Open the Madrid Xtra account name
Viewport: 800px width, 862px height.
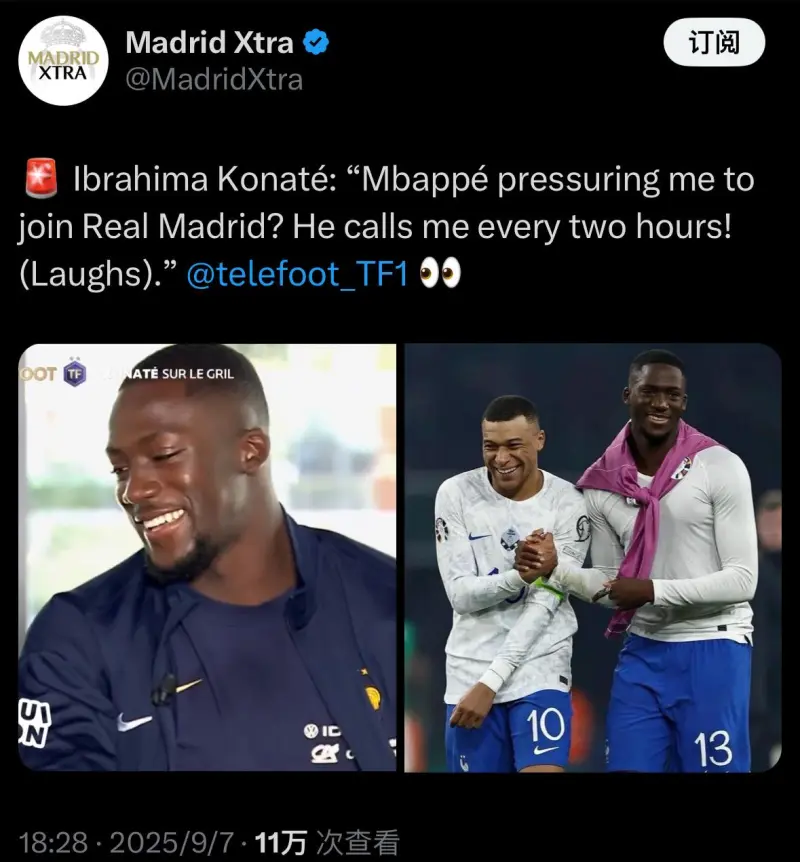tap(210, 42)
